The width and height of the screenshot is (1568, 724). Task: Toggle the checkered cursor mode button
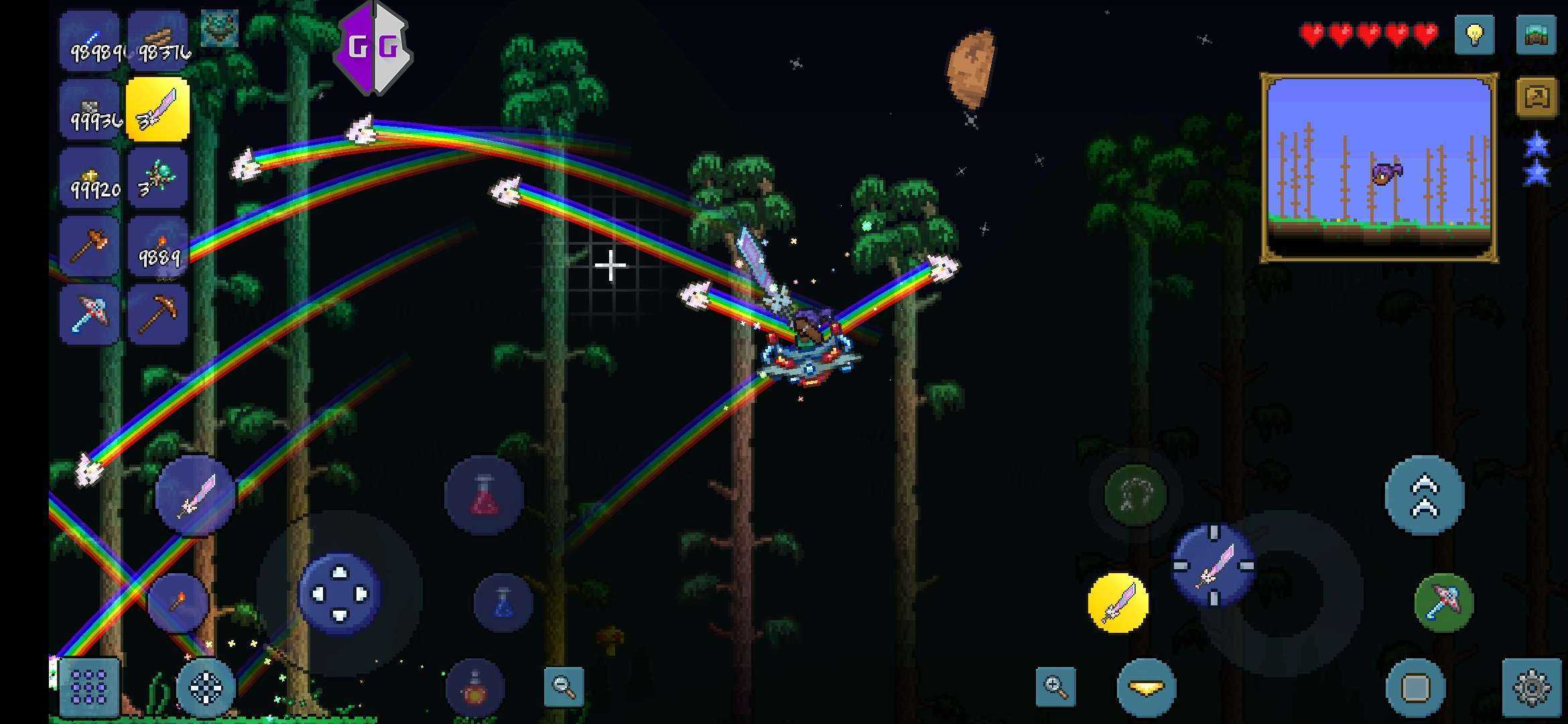[x=206, y=688]
